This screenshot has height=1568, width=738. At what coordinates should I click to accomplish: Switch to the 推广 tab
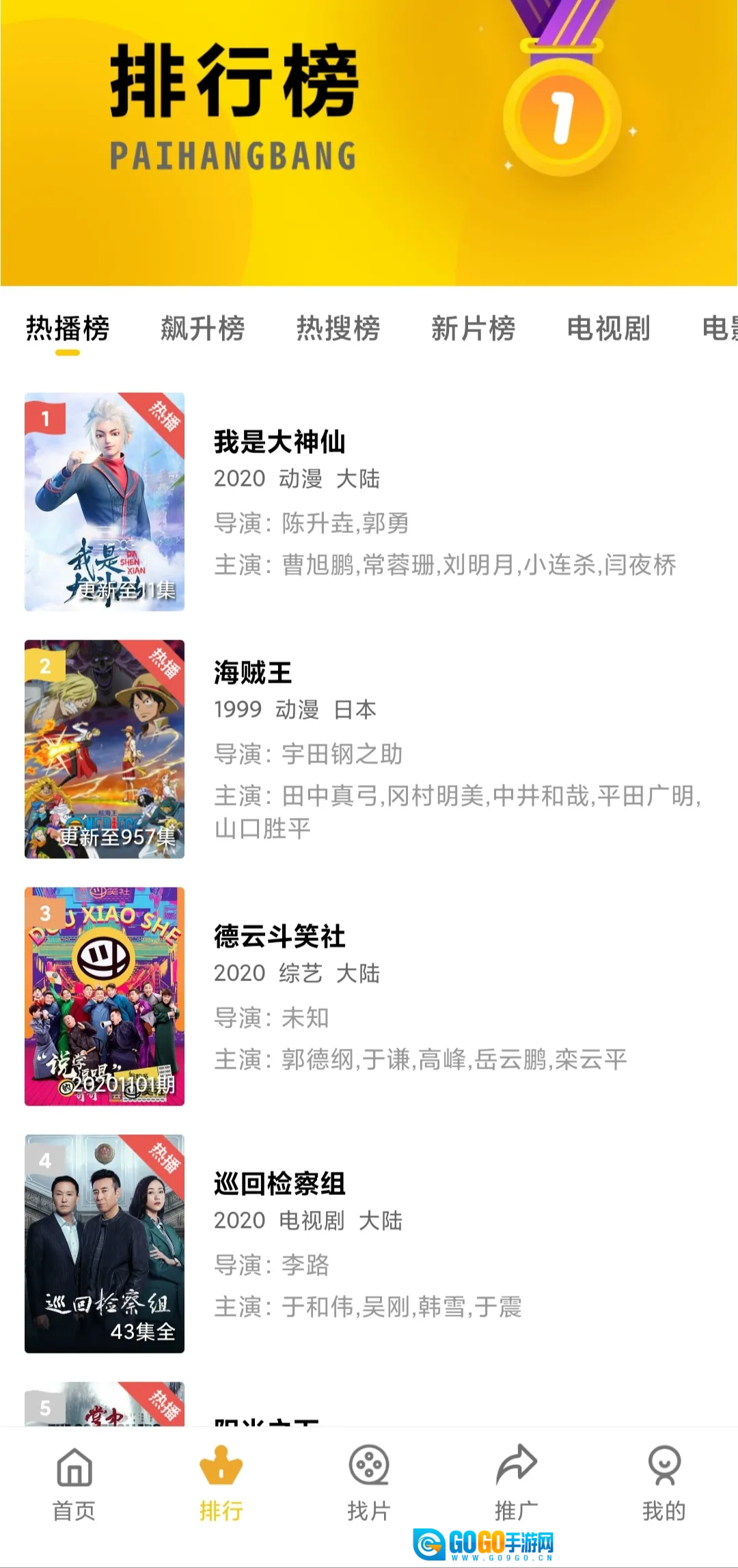click(516, 1484)
